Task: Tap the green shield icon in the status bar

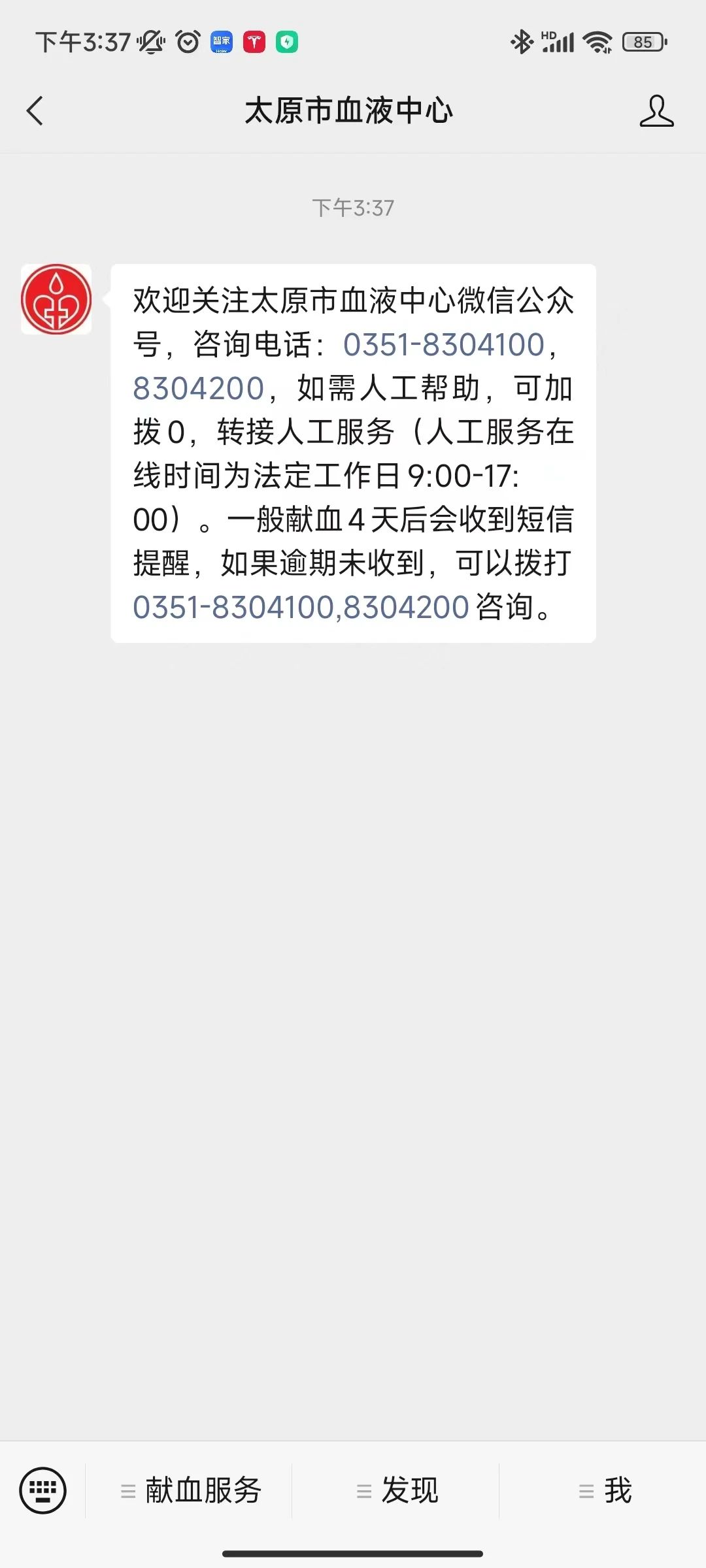Action: point(288,41)
